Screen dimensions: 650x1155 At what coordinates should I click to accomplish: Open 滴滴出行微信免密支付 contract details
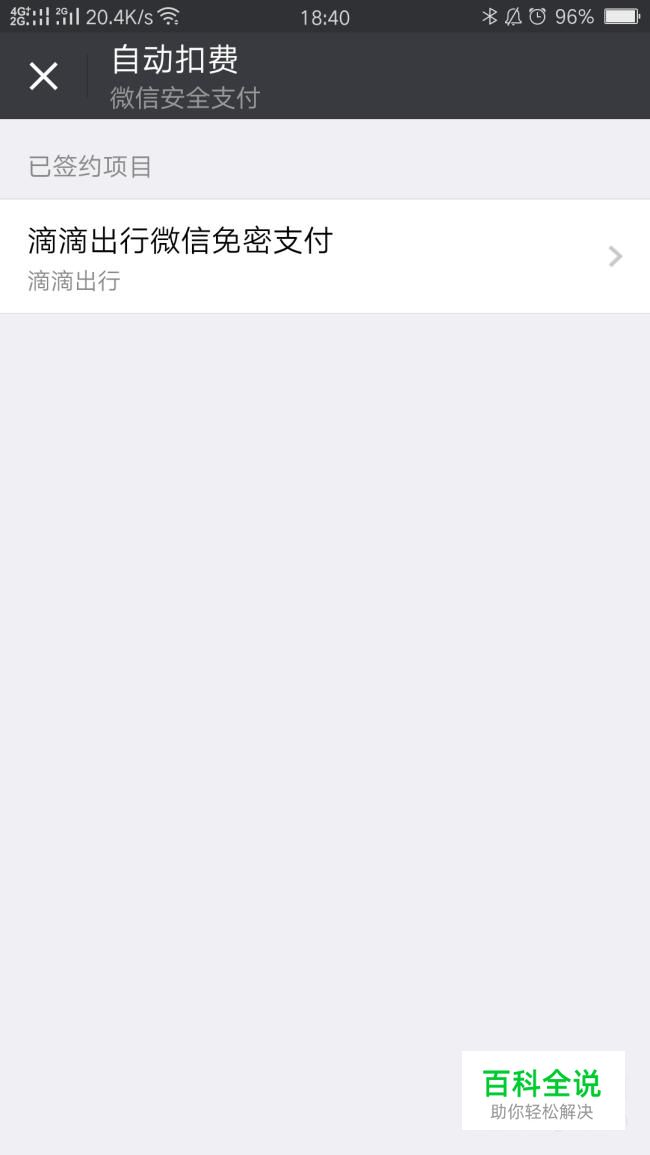click(x=325, y=256)
